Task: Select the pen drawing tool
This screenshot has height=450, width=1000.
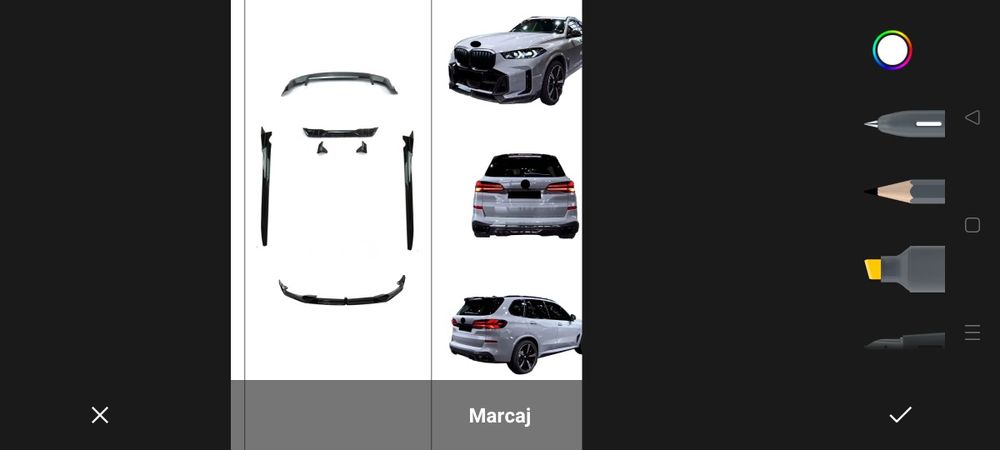Action: click(x=906, y=123)
